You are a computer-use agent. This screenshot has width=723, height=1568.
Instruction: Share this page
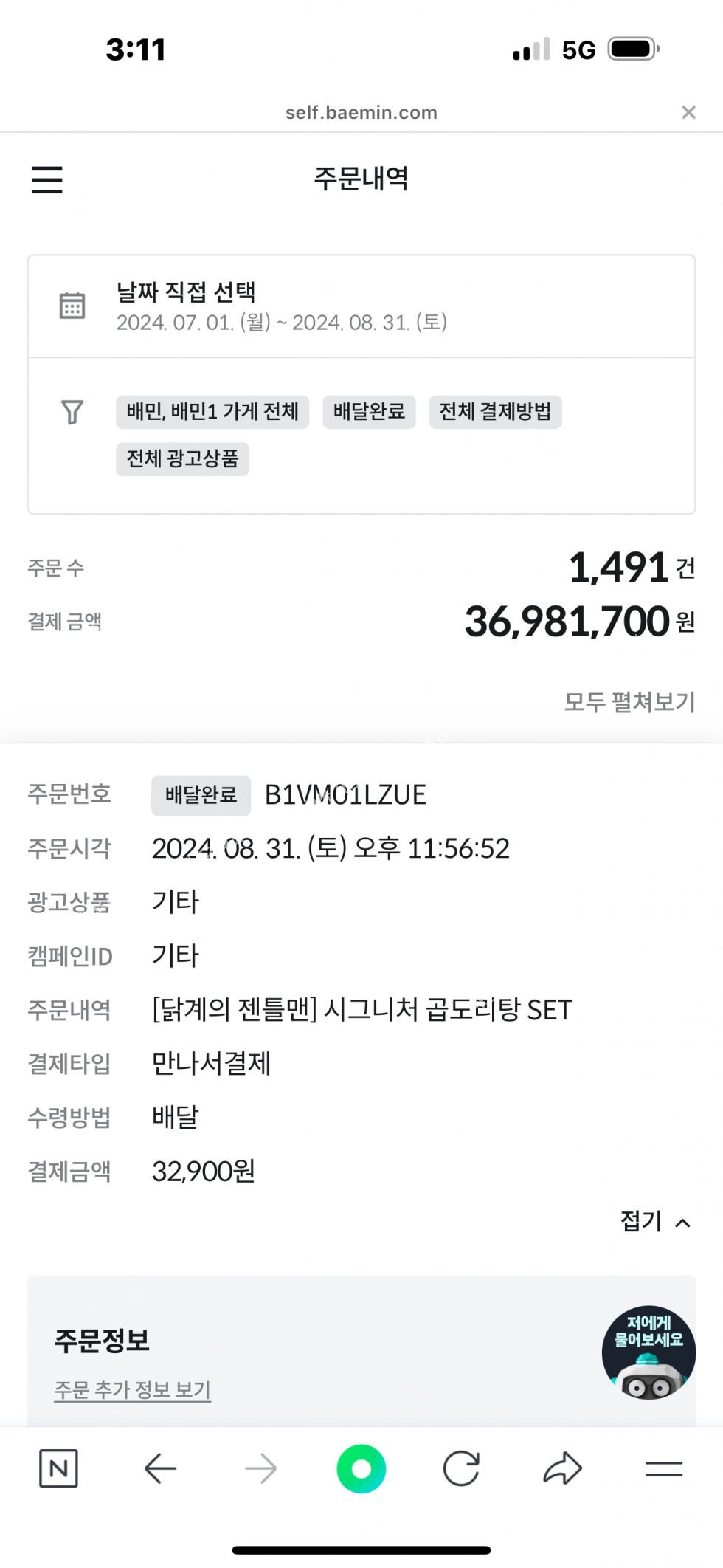tap(562, 1469)
